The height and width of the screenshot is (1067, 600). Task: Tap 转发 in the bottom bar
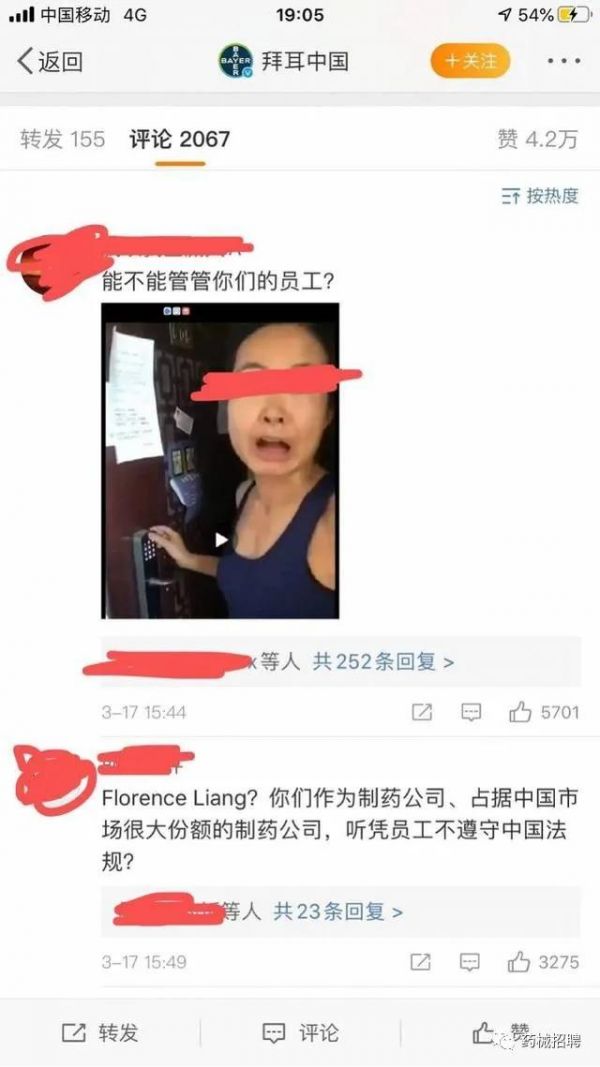(x=100, y=1032)
